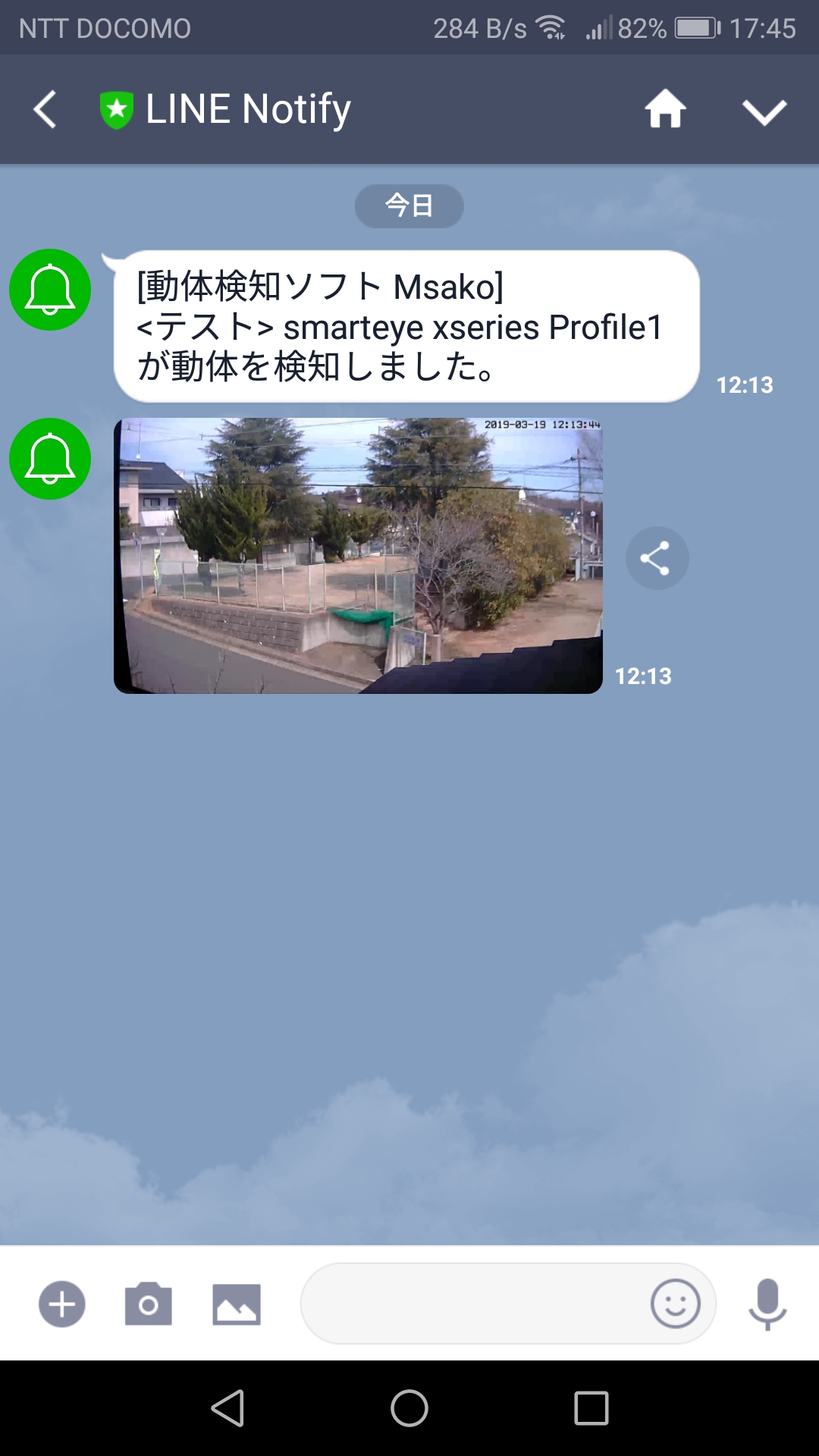Go back from the LINE Notify chat

(45, 109)
